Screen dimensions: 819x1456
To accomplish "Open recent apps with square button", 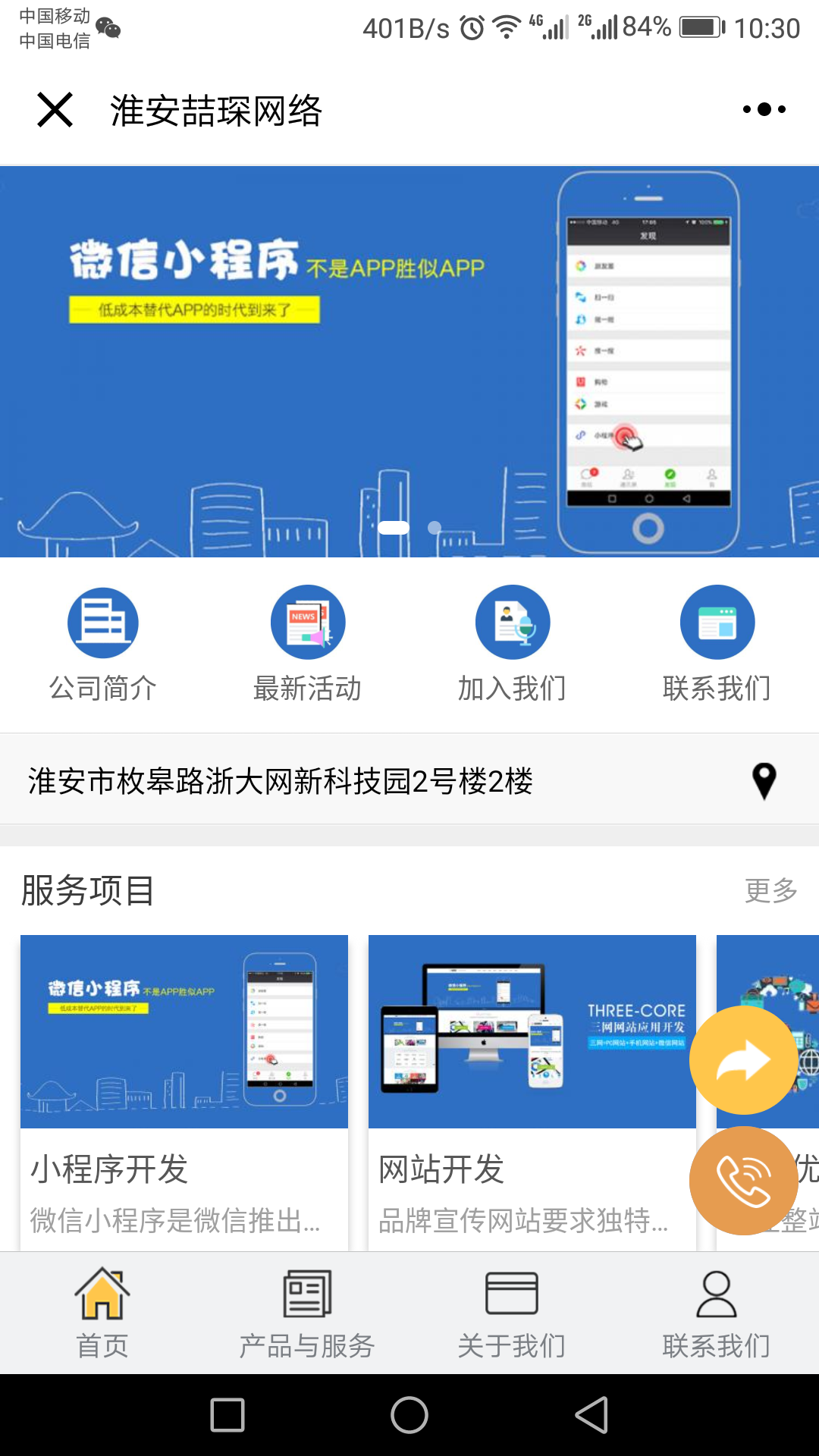I will (227, 1415).
